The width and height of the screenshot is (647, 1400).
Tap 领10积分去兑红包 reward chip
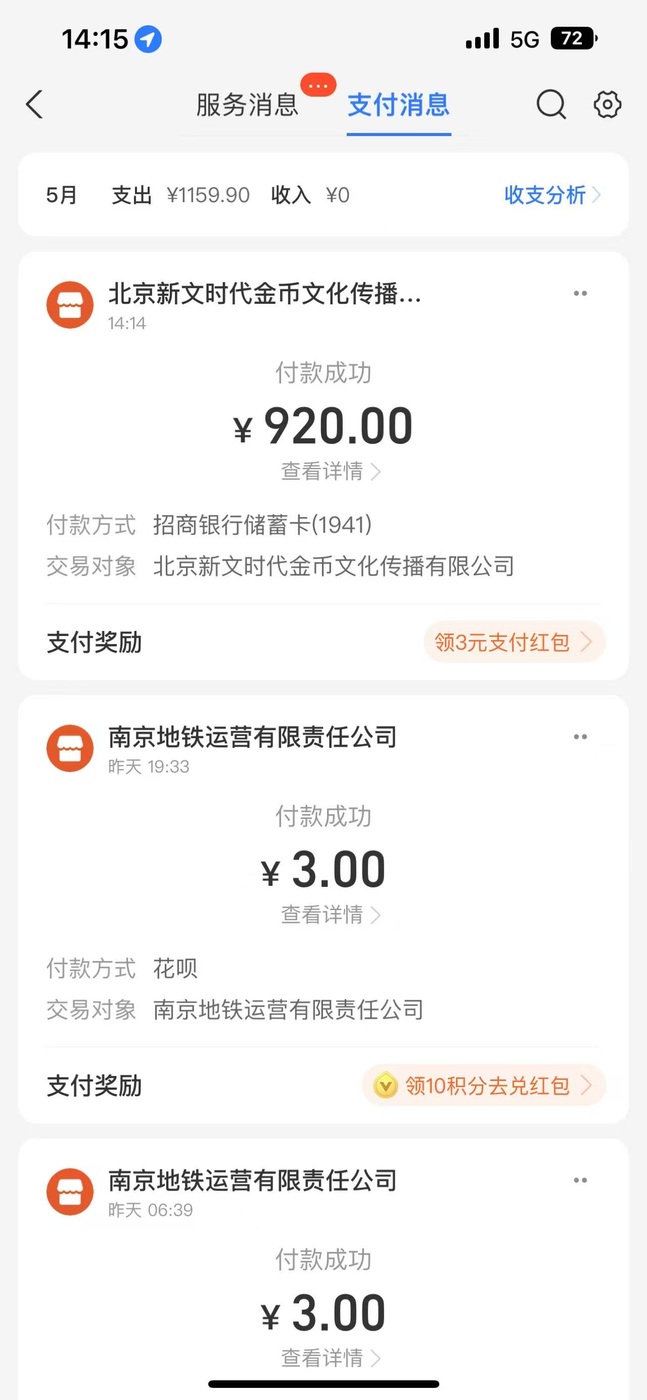tap(484, 1085)
